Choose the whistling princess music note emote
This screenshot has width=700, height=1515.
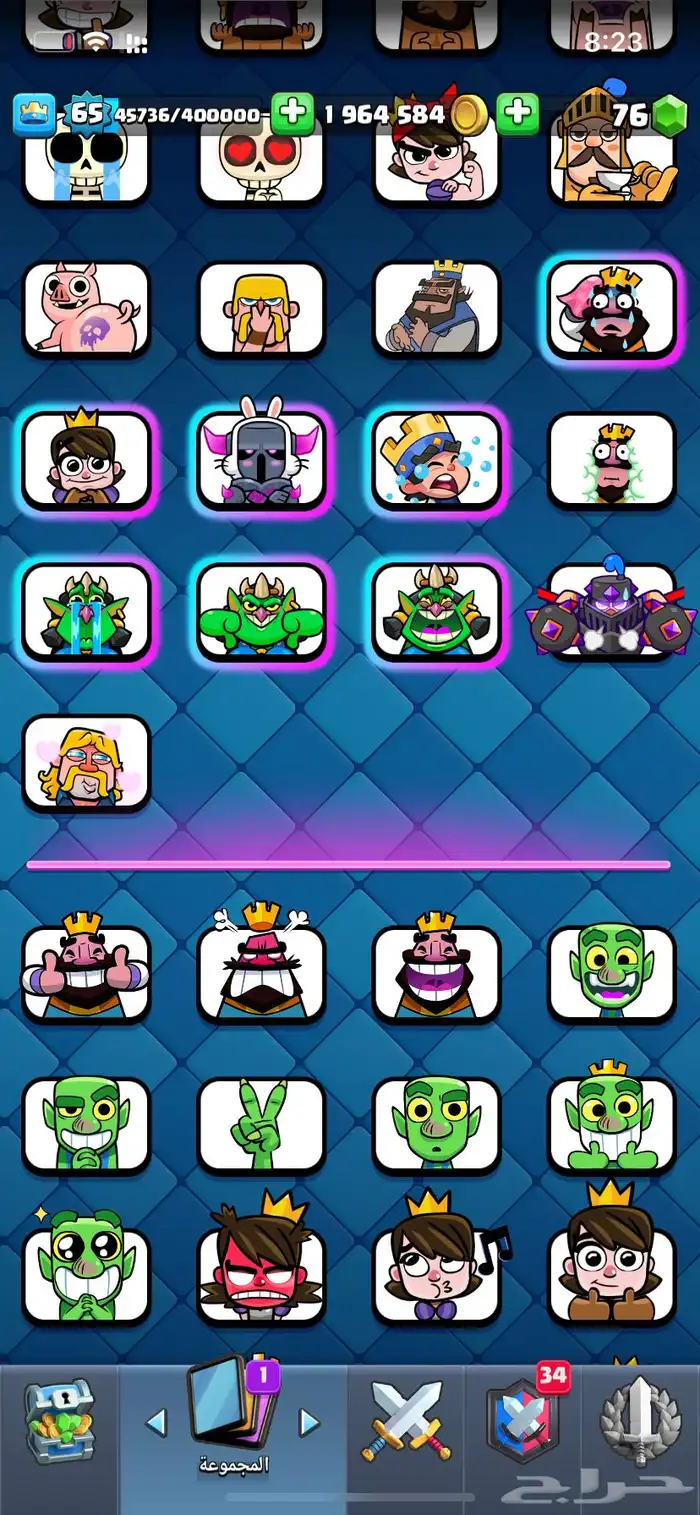click(437, 1273)
